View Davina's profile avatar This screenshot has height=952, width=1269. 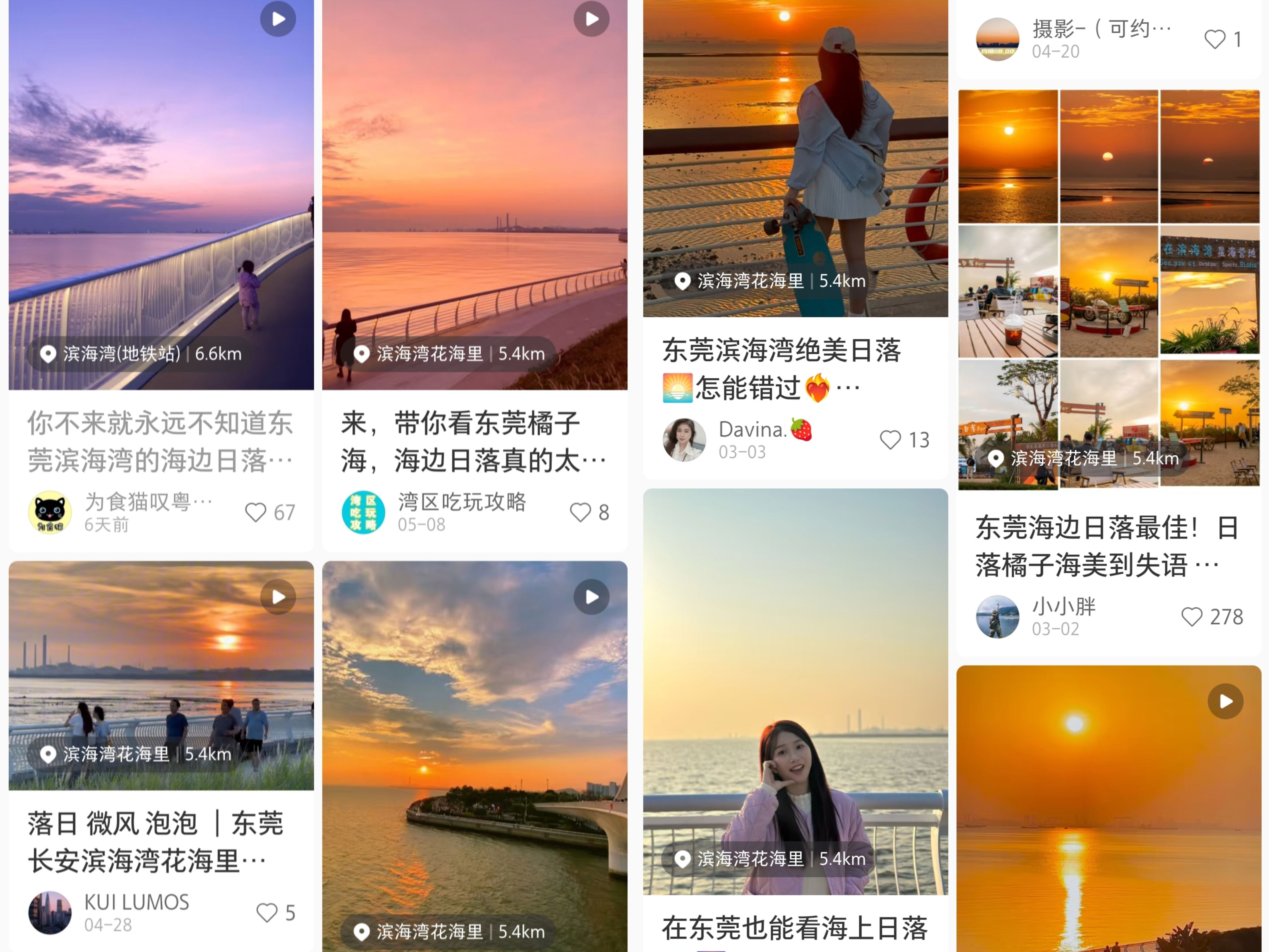click(x=684, y=440)
